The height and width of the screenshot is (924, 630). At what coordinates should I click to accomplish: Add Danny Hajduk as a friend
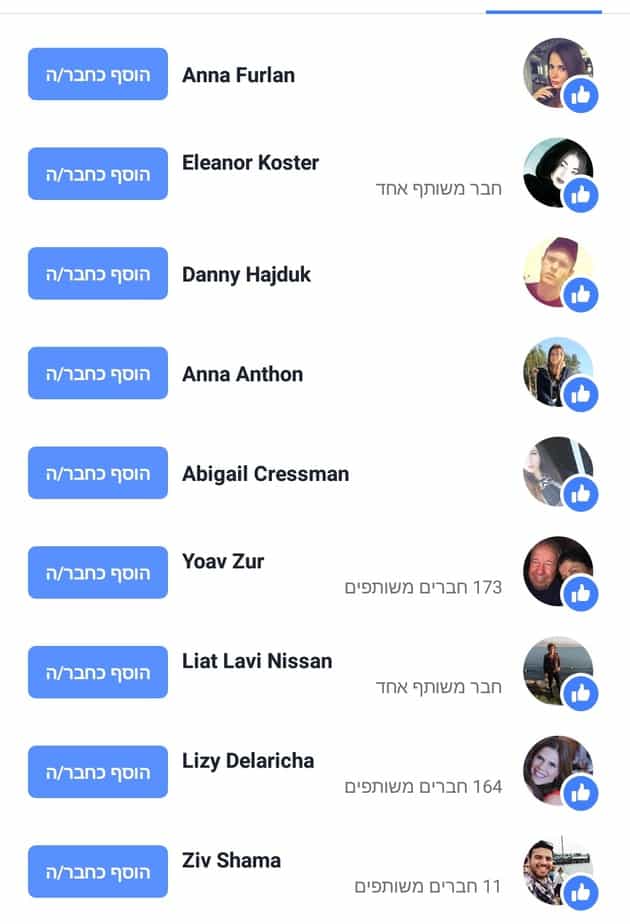coord(98,273)
